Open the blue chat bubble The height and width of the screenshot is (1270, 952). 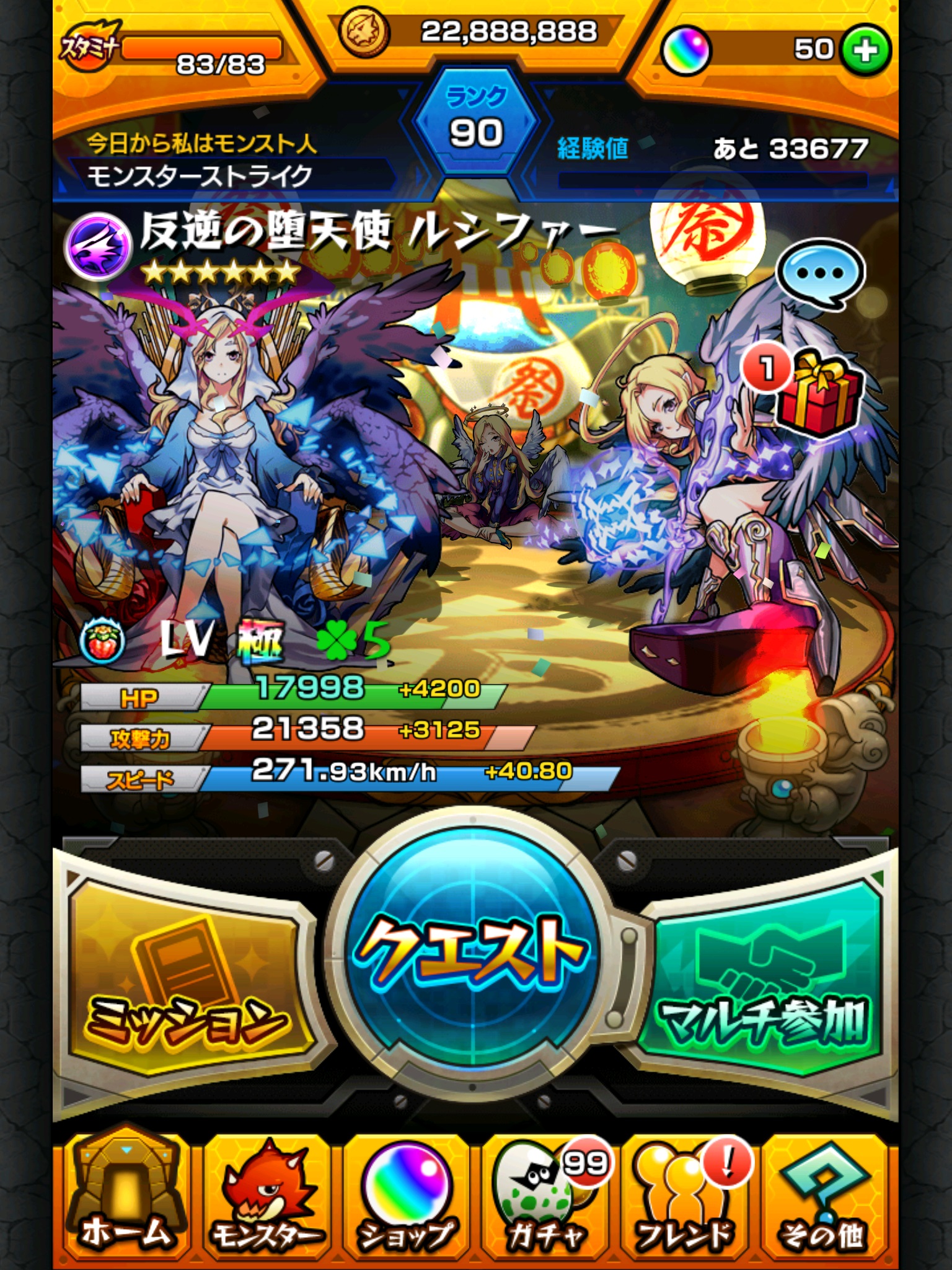[820, 273]
